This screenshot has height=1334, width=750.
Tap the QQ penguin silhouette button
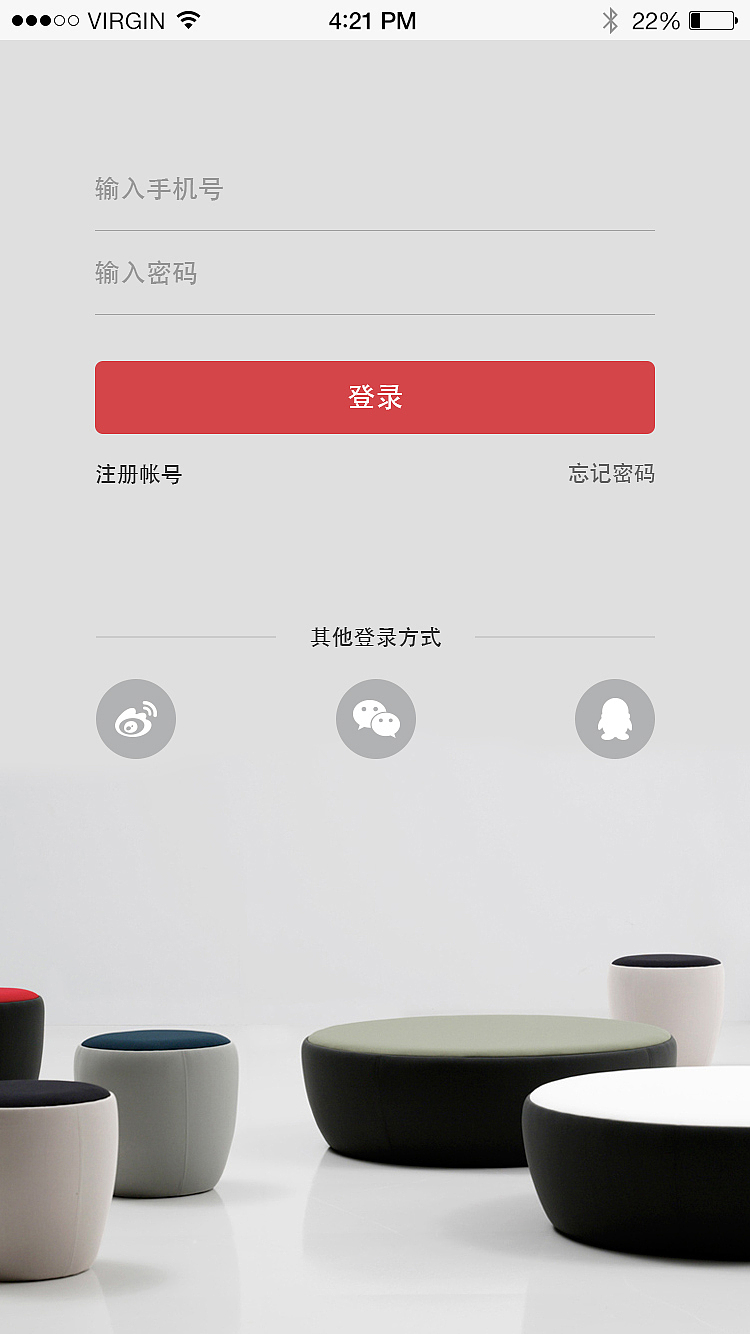[x=614, y=718]
